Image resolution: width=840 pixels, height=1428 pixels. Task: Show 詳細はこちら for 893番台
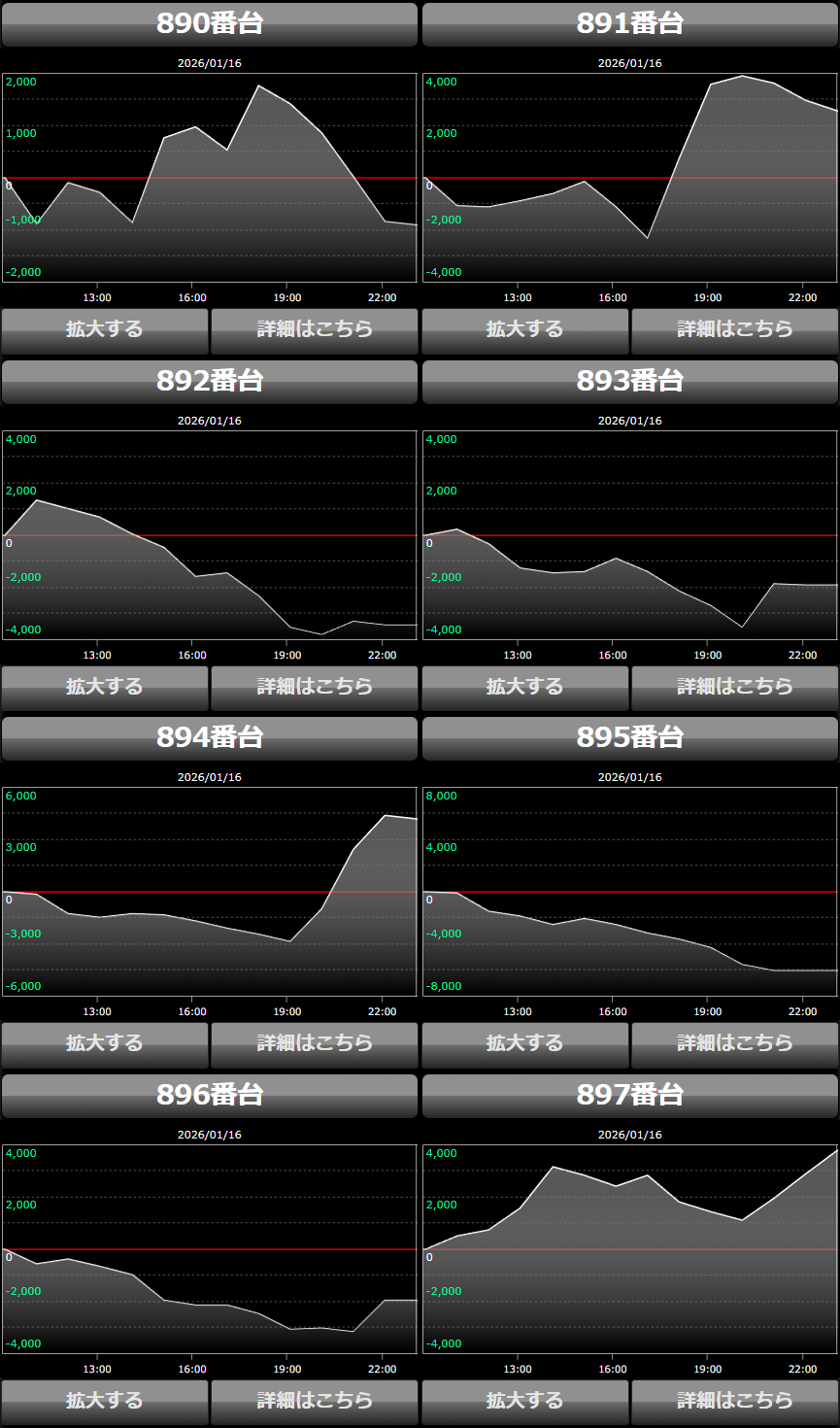734,688
